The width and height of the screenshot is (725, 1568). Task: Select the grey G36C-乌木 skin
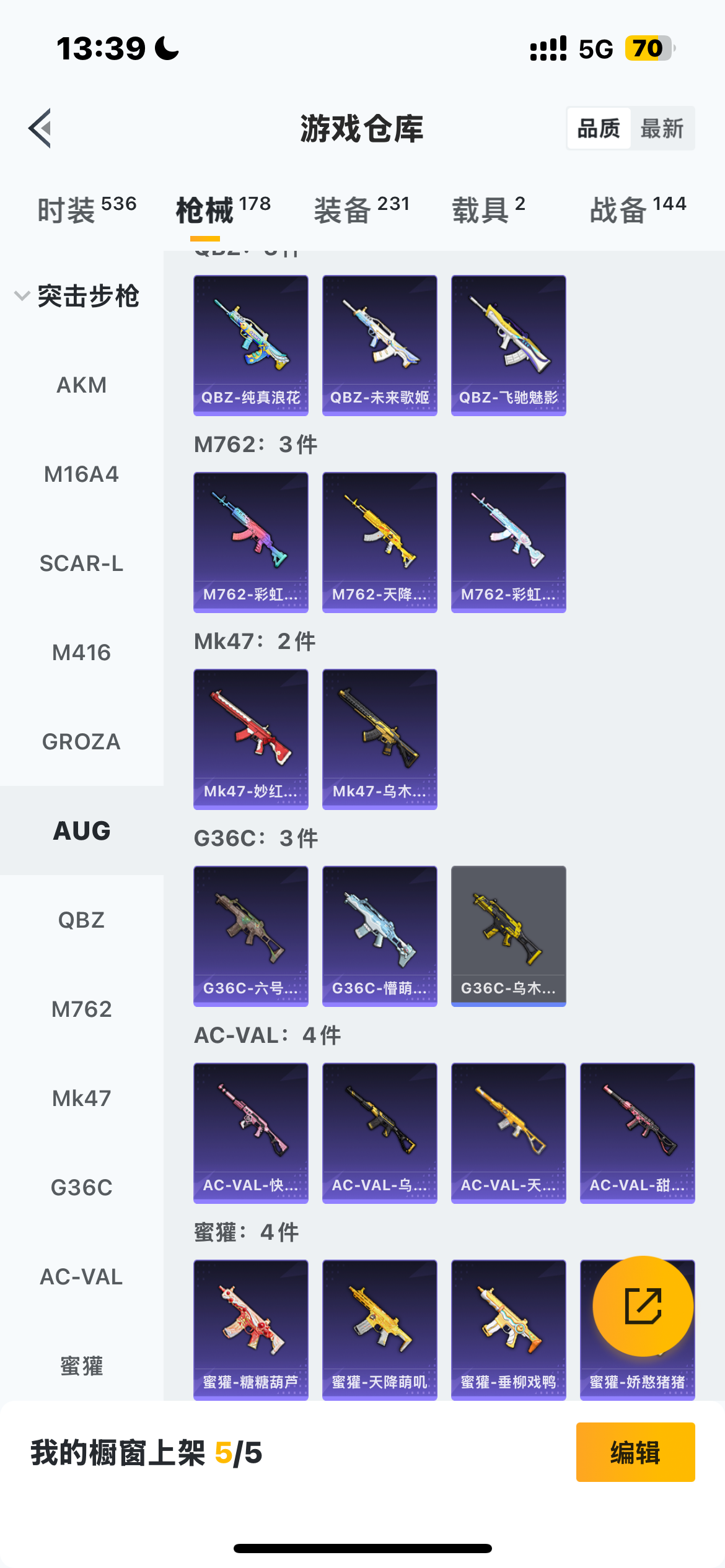509,936
